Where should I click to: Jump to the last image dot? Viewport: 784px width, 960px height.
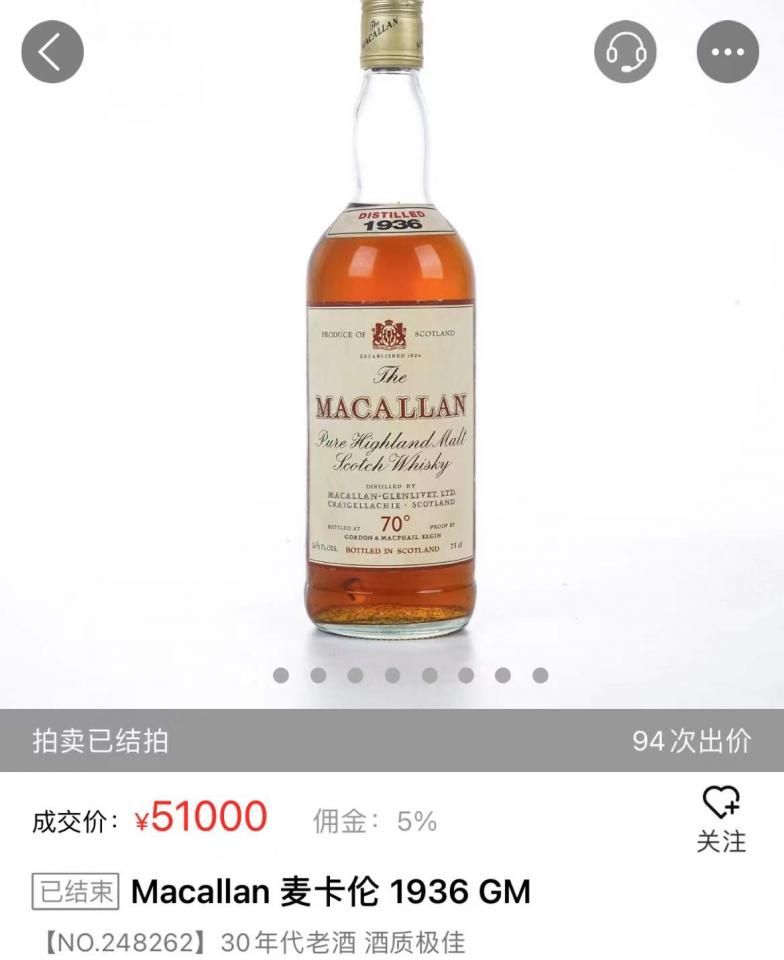point(540,675)
